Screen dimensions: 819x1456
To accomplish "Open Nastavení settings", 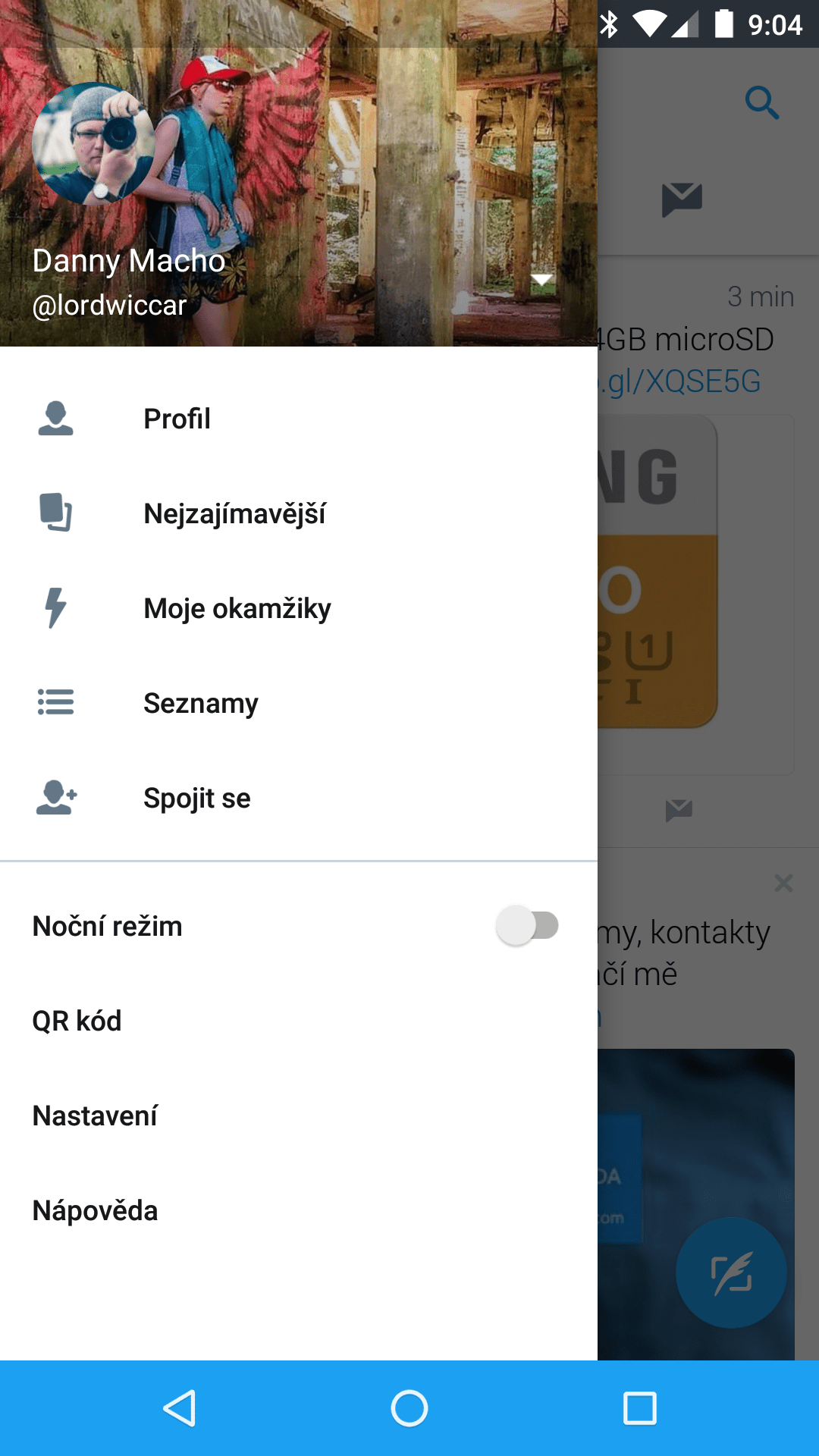I will [x=299, y=1116].
